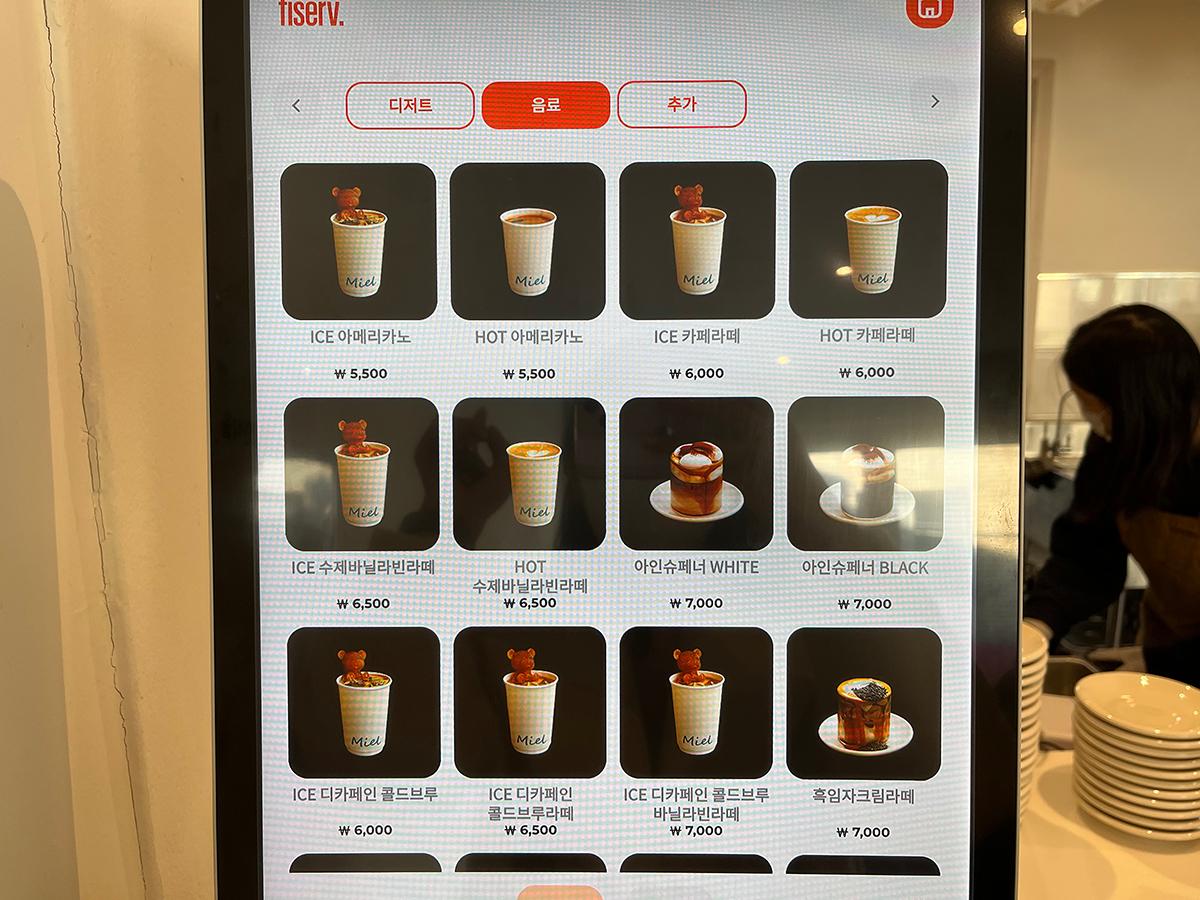This screenshot has width=1200, height=900.
Task: Choose ICE 디카페인 콜드브루라떼
Action: coord(530,703)
